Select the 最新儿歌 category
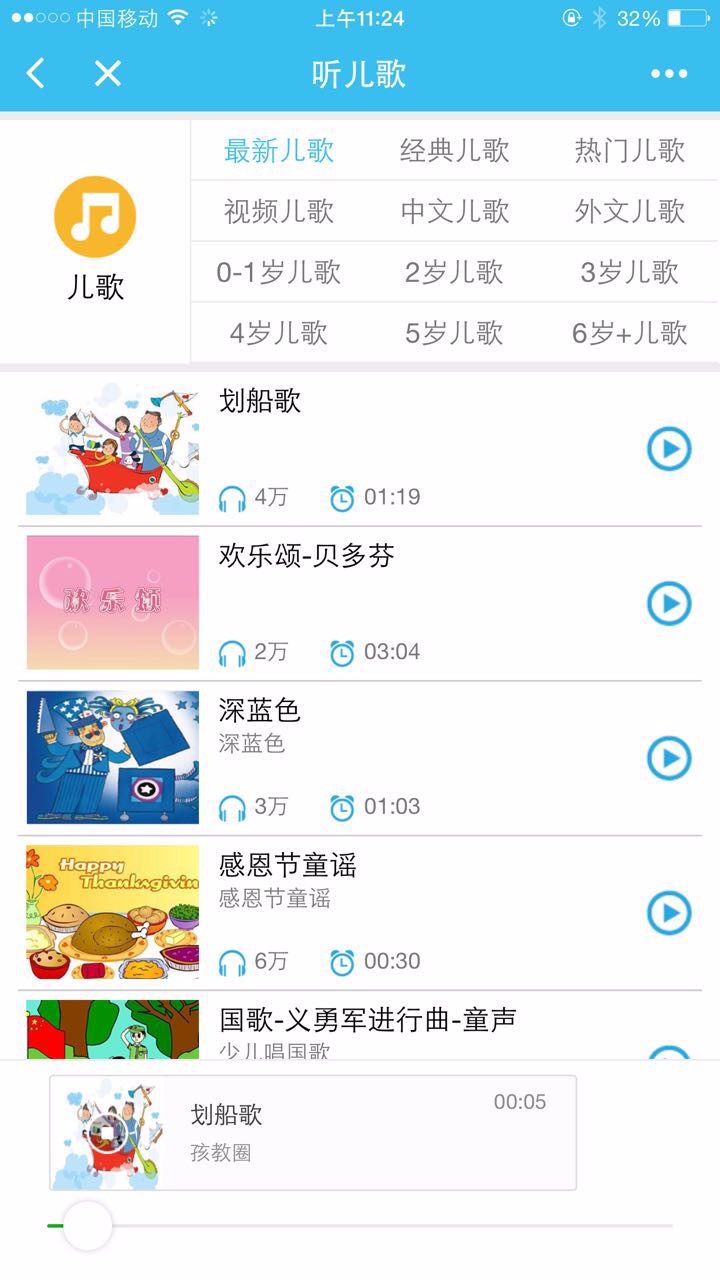Image resolution: width=720 pixels, height=1280 pixels. (279, 151)
